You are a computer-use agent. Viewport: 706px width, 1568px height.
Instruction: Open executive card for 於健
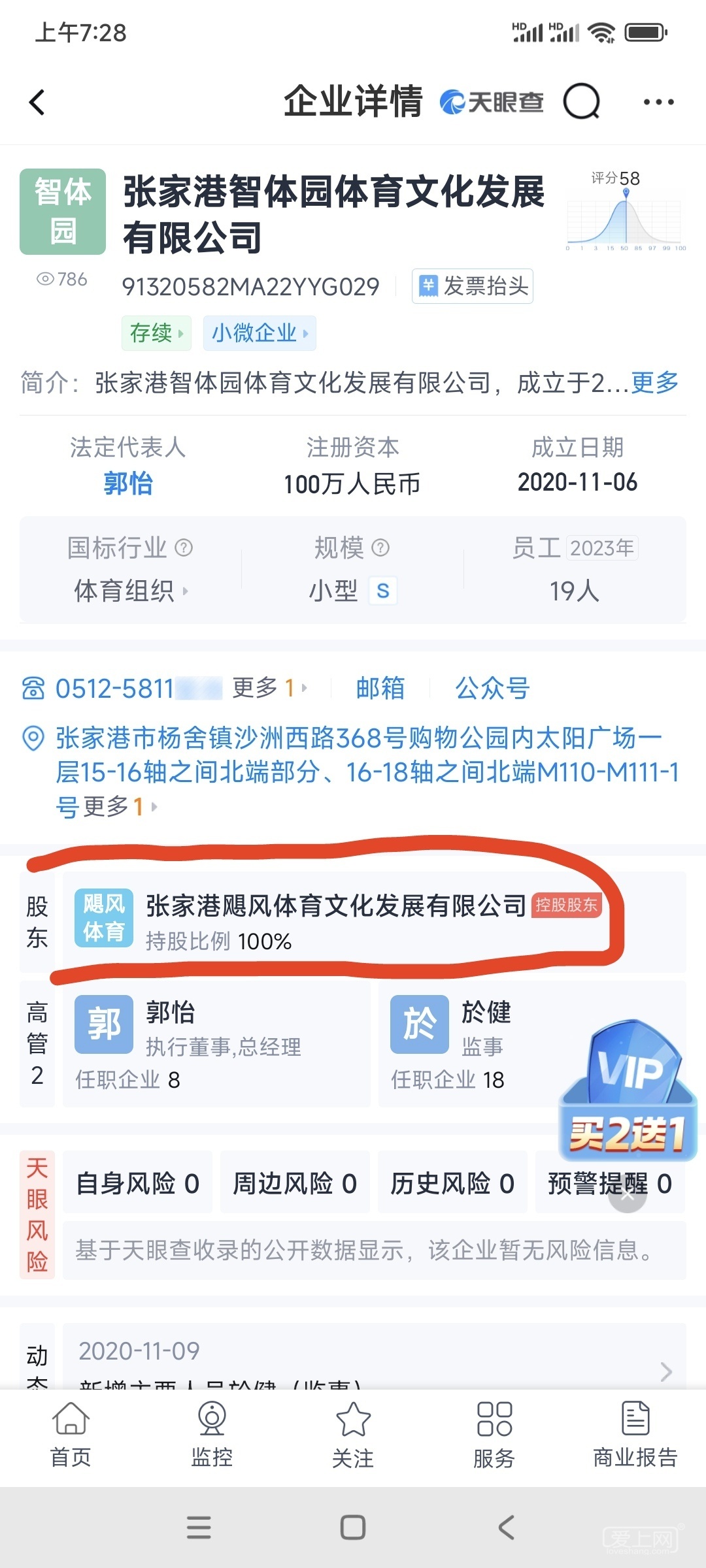pyautogui.click(x=471, y=1043)
